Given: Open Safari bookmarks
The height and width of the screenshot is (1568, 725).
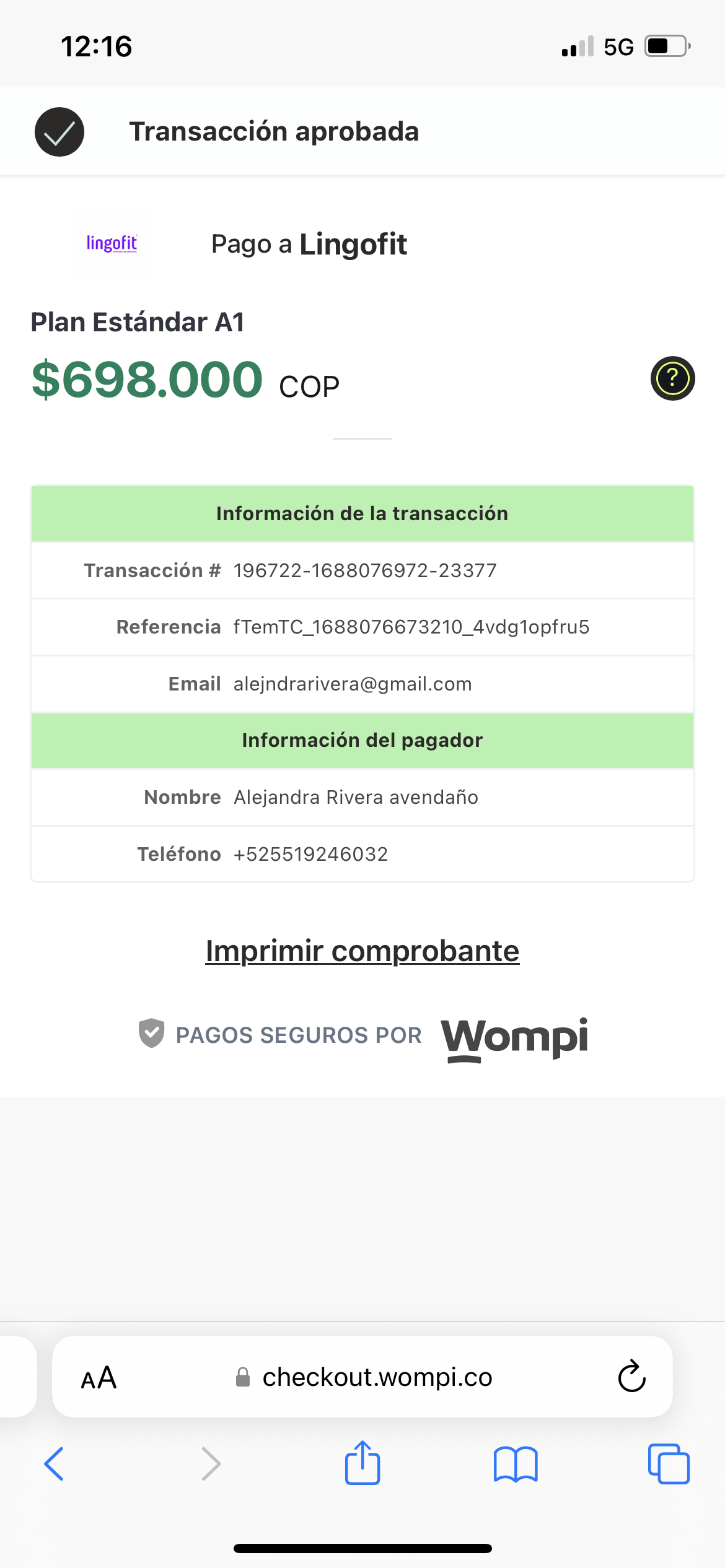Looking at the screenshot, I should pos(516,1464).
